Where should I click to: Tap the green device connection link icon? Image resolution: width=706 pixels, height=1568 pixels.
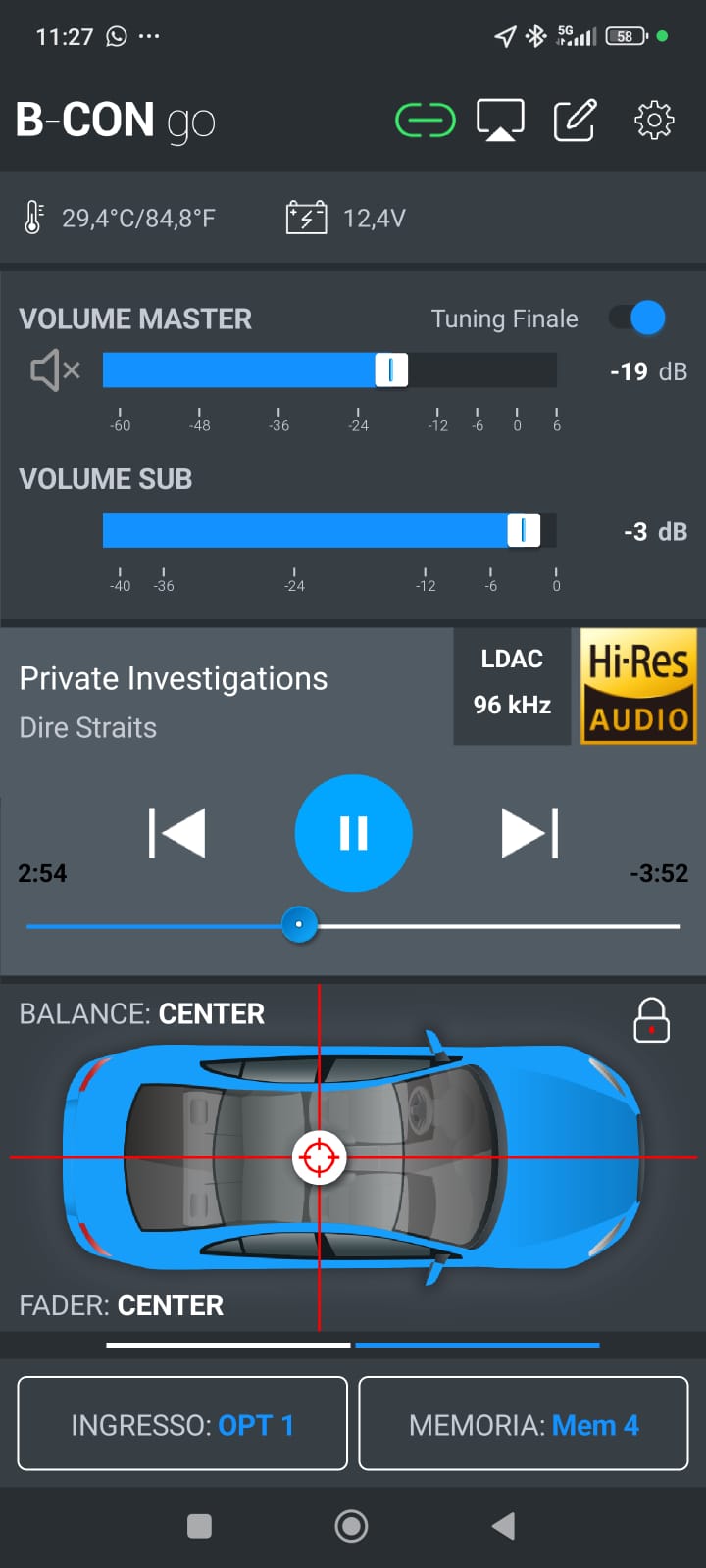click(x=425, y=121)
